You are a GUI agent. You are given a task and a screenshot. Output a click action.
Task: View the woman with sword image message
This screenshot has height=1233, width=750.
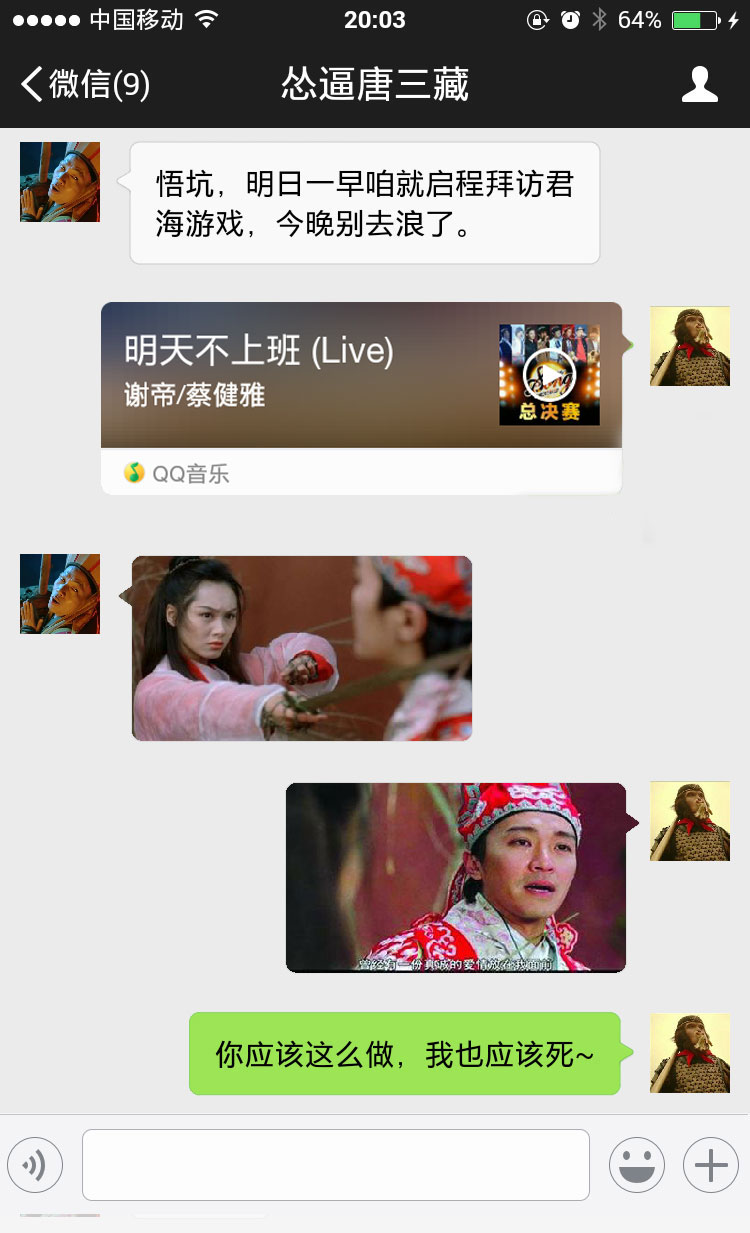pos(301,648)
